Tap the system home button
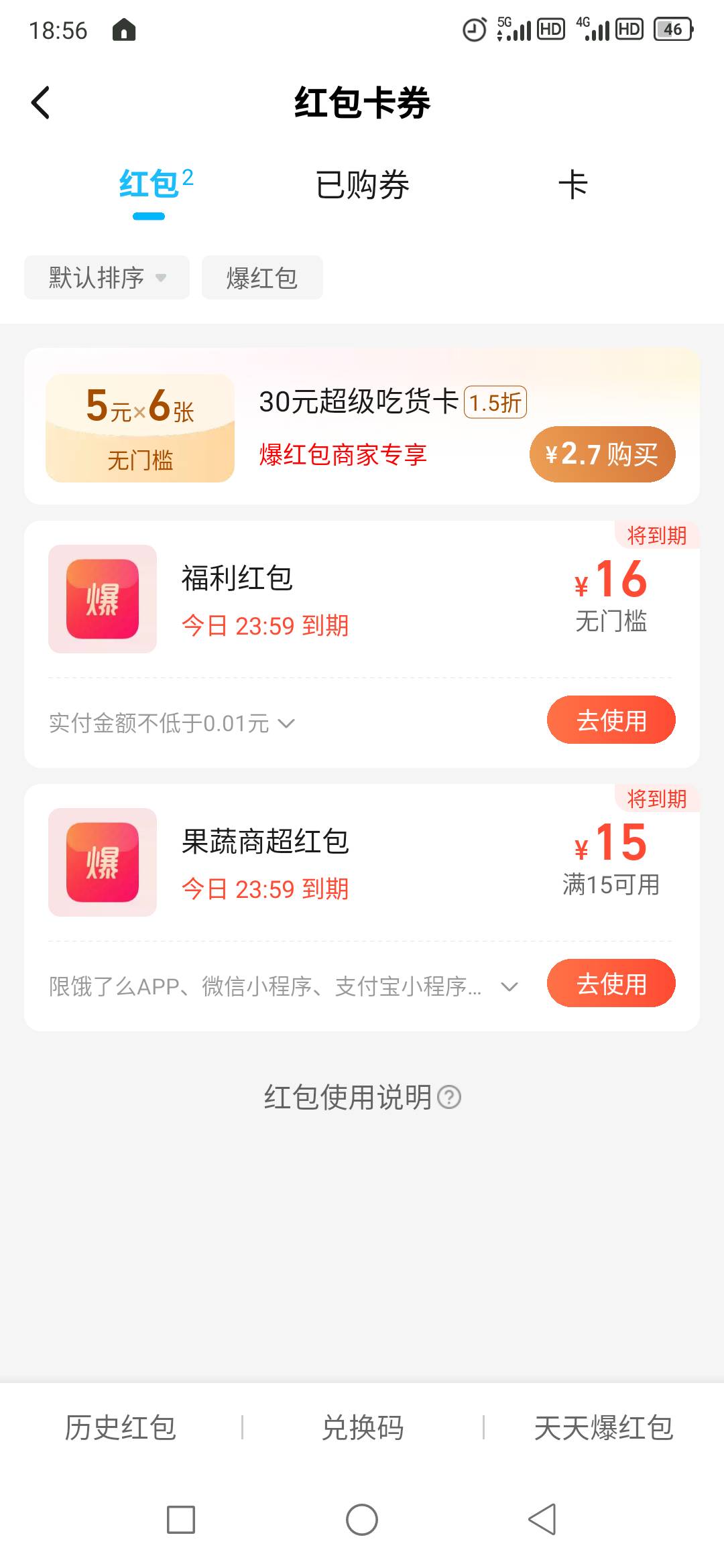 point(362,1519)
